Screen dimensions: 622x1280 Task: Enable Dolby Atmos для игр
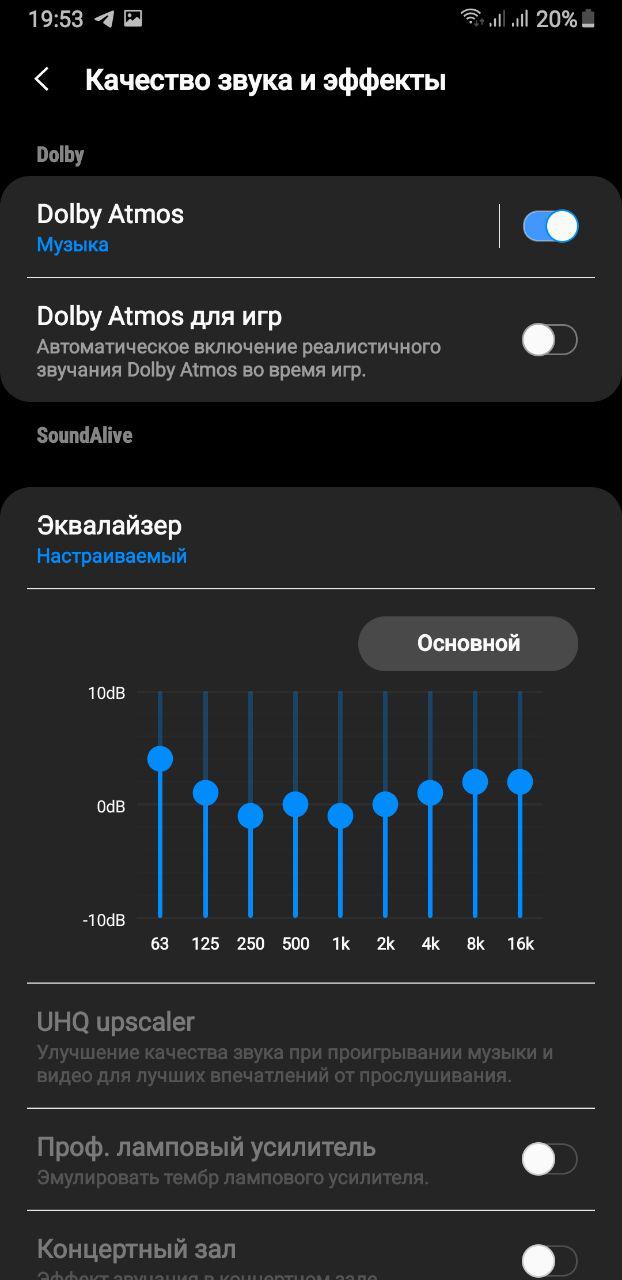[550, 340]
